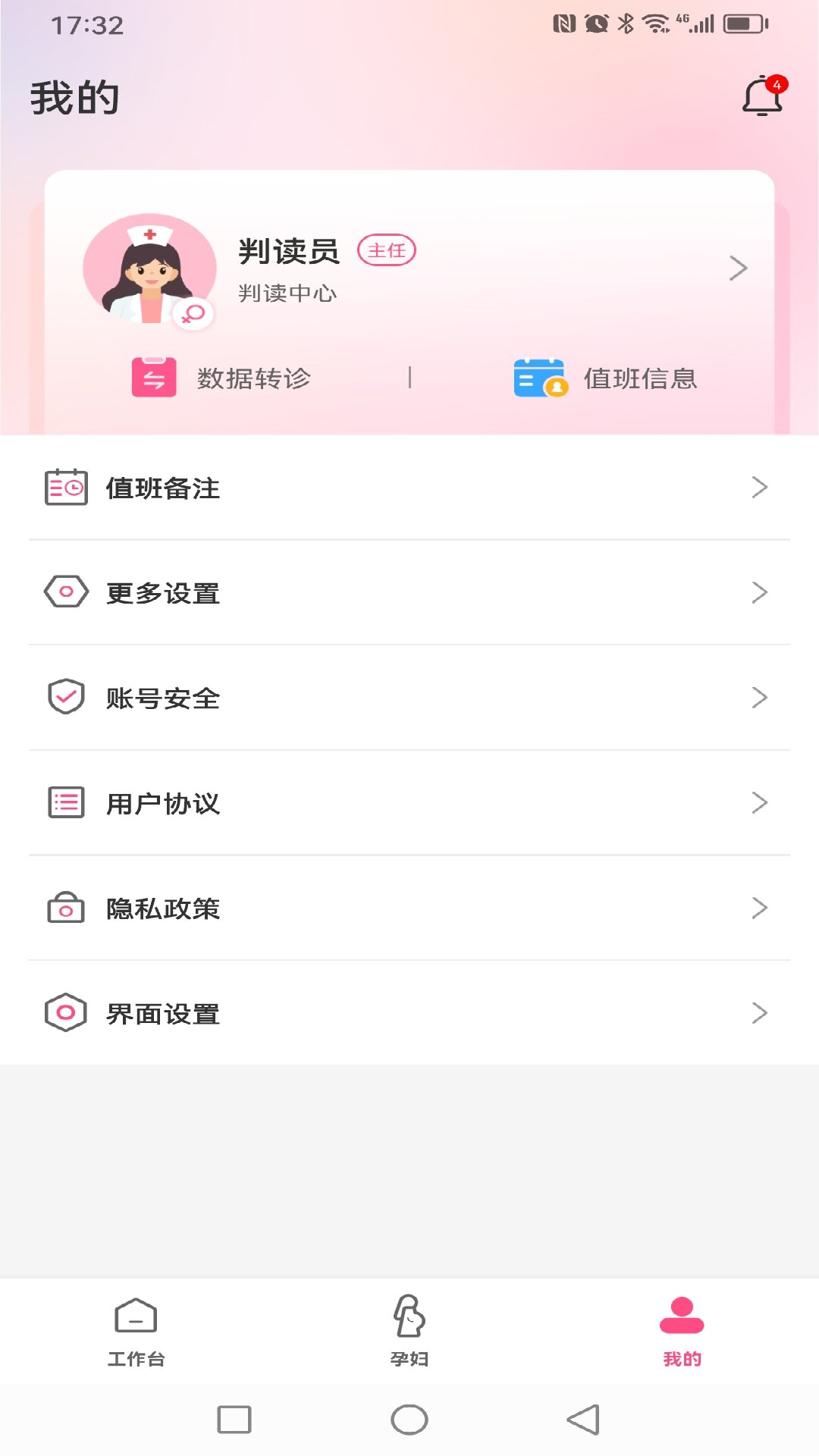Select the 账号安全 shield icon
This screenshot has height=1456, width=819.
[64, 698]
